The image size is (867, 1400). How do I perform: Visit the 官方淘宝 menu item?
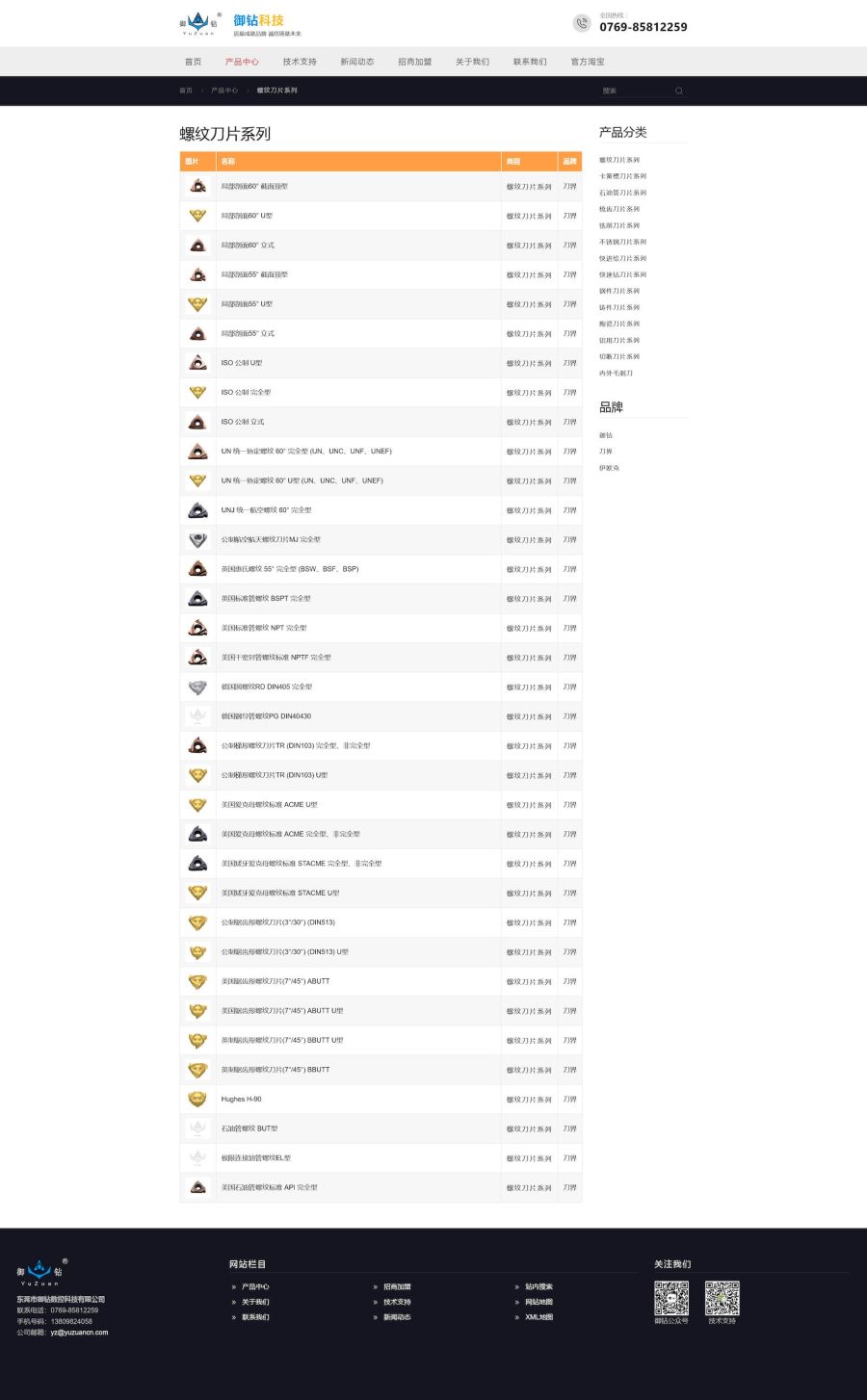588,62
